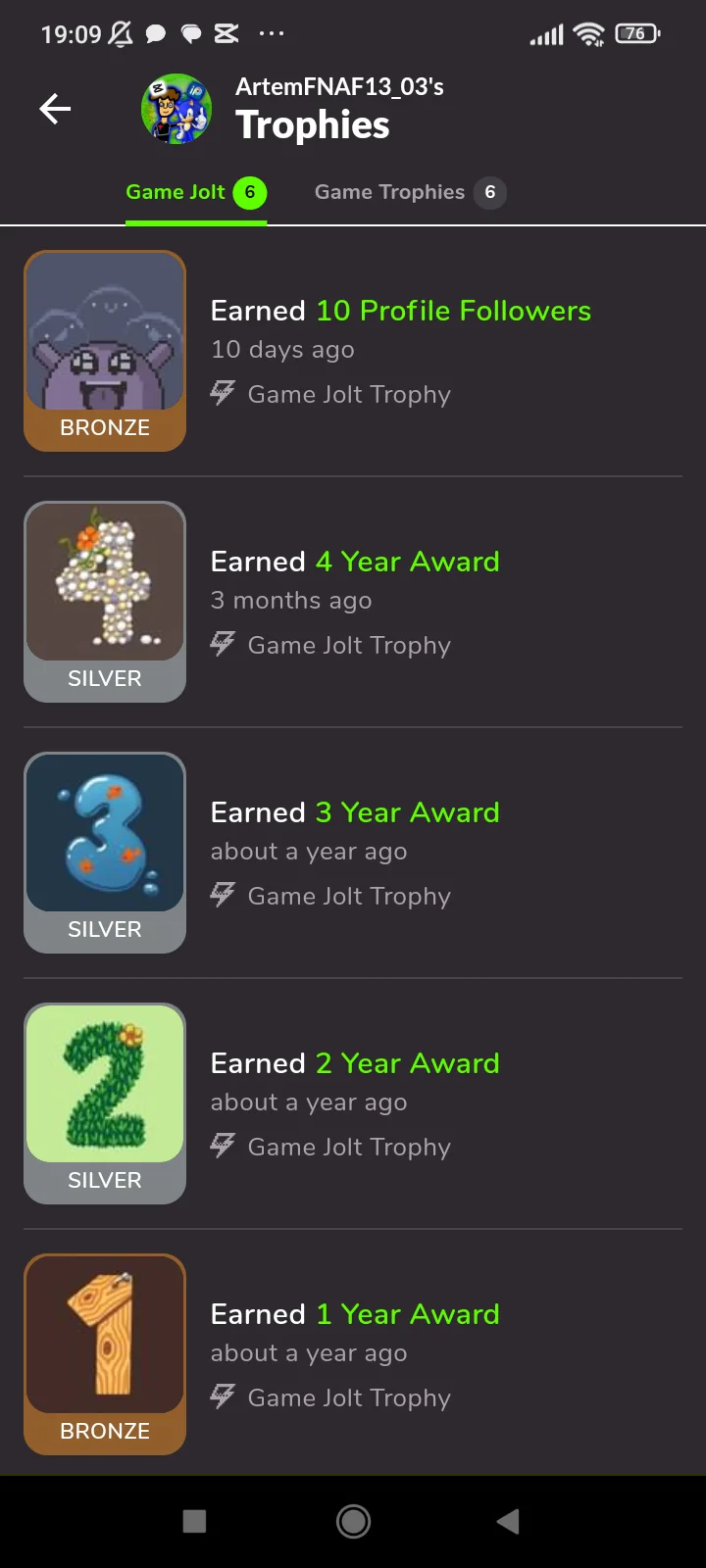This screenshot has width=706, height=1568.
Task: Select the Game Jolt tab
Action: click(195, 192)
